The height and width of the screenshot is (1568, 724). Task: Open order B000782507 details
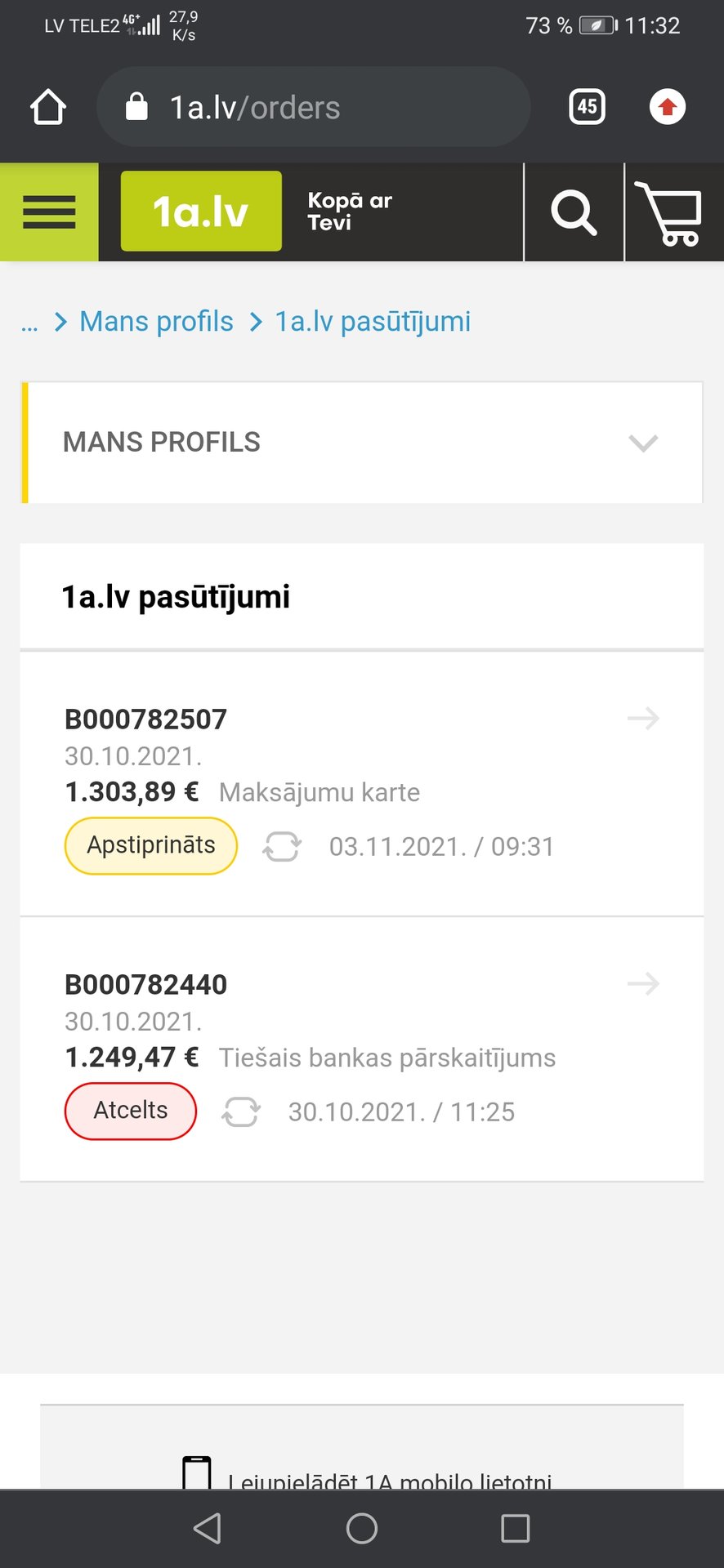pos(643,719)
